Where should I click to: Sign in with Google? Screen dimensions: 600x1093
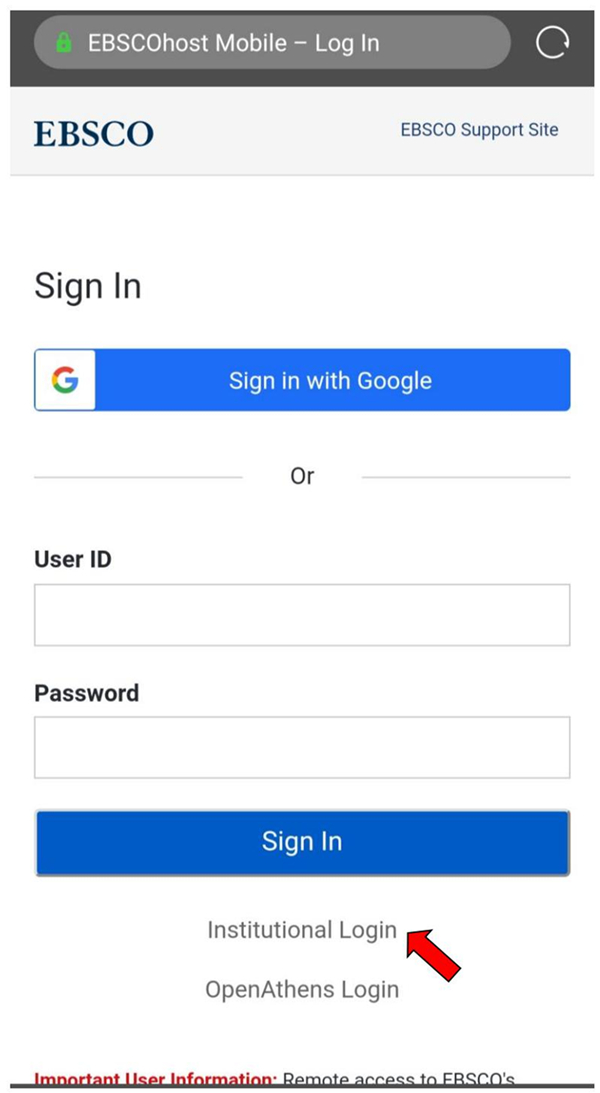(302, 380)
